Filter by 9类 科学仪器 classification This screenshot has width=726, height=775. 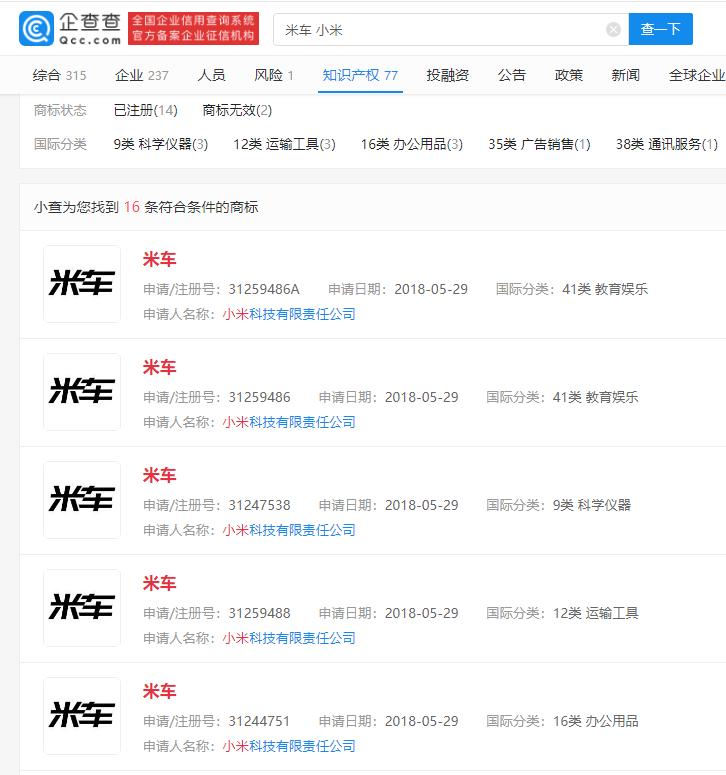click(160, 144)
